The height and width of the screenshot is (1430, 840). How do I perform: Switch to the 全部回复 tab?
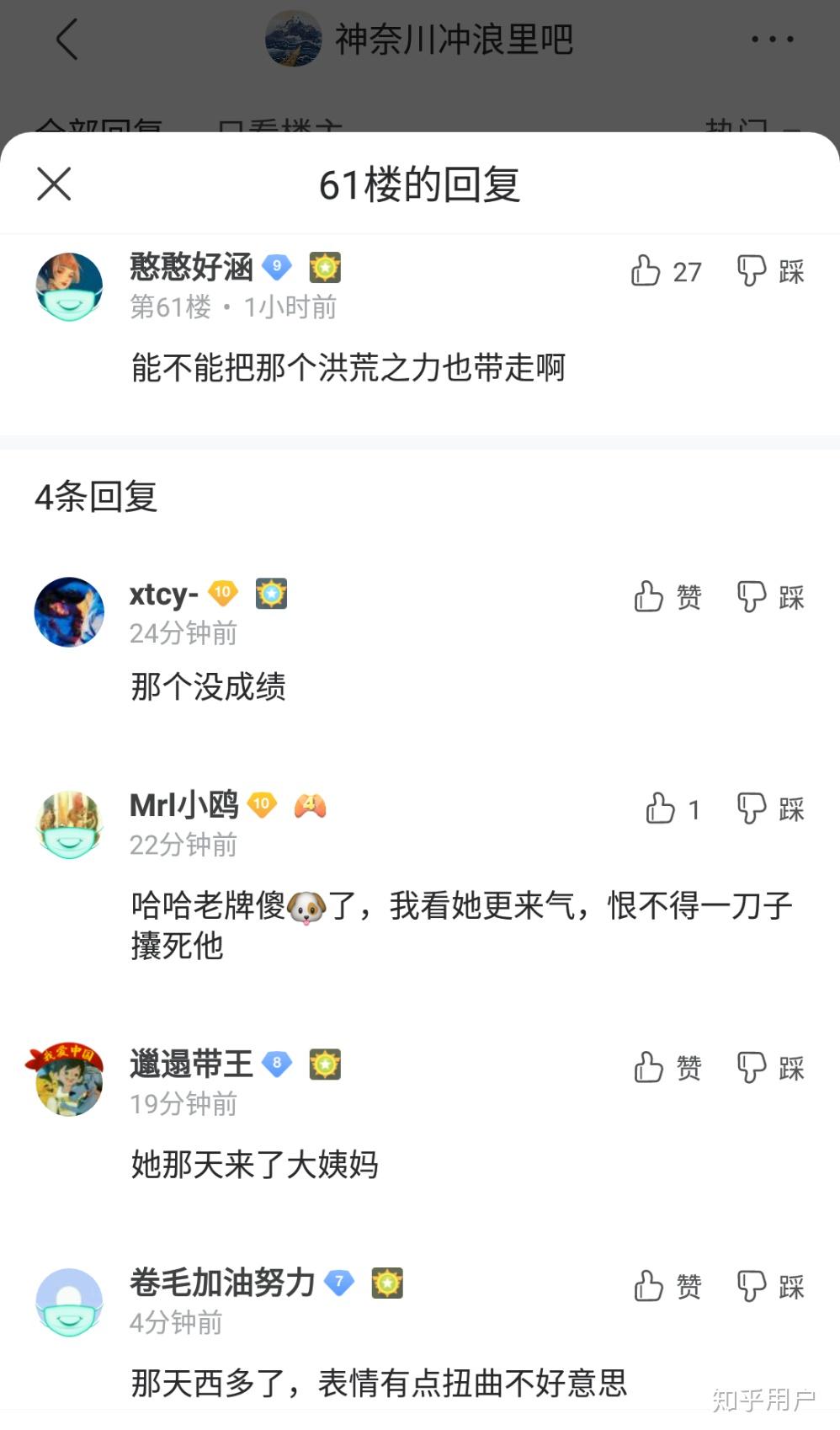pyautogui.click(x=100, y=125)
